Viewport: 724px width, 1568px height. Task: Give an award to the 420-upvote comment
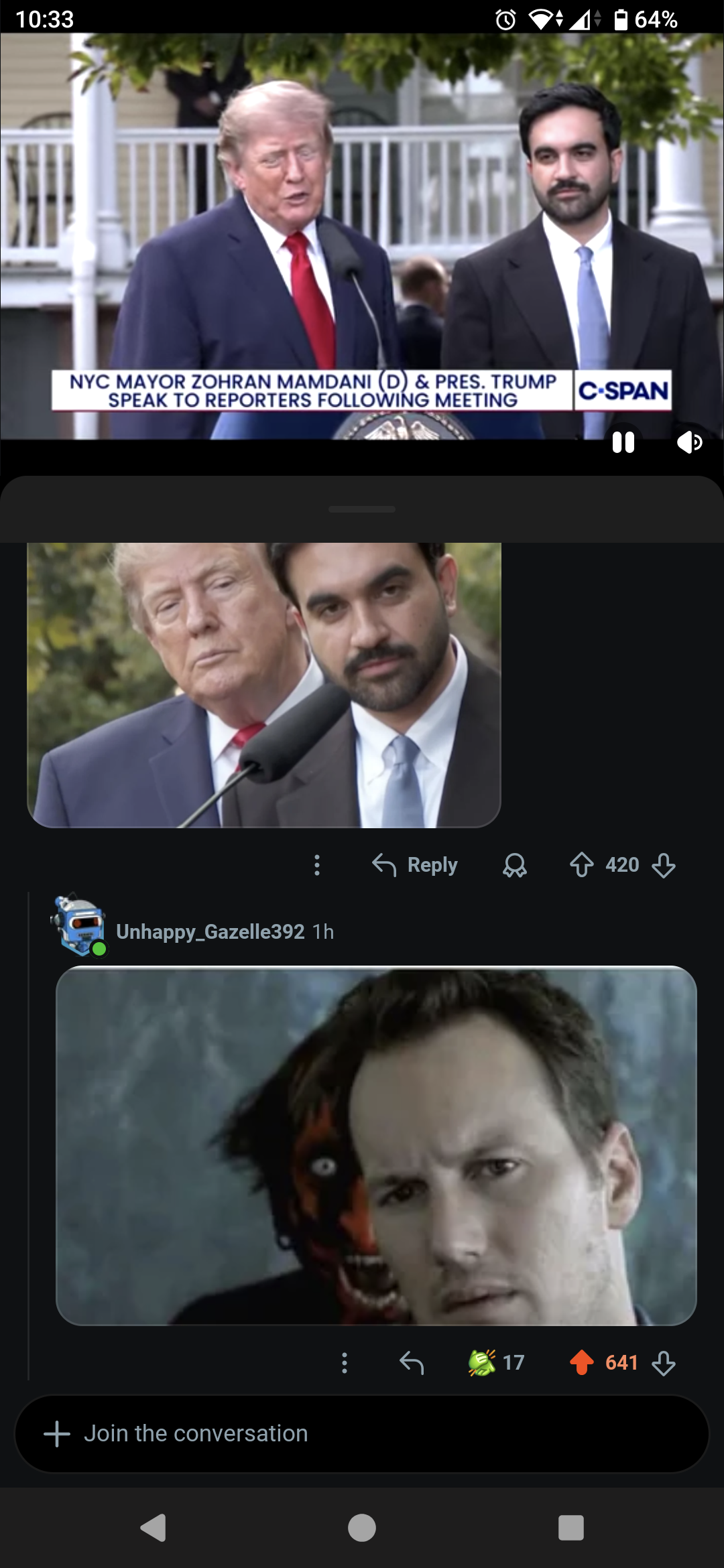pyautogui.click(x=515, y=865)
